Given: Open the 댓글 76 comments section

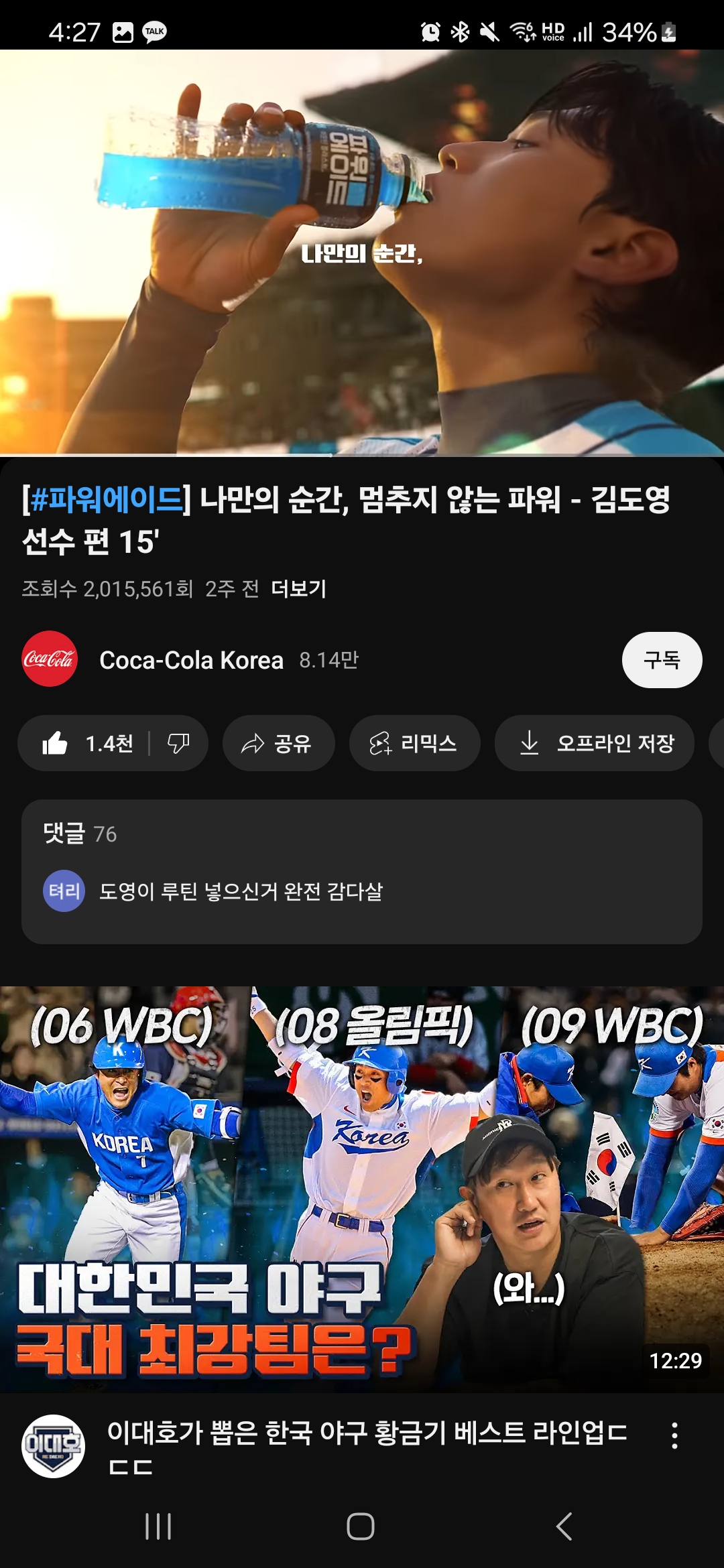Looking at the screenshot, I should [x=362, y=870].
